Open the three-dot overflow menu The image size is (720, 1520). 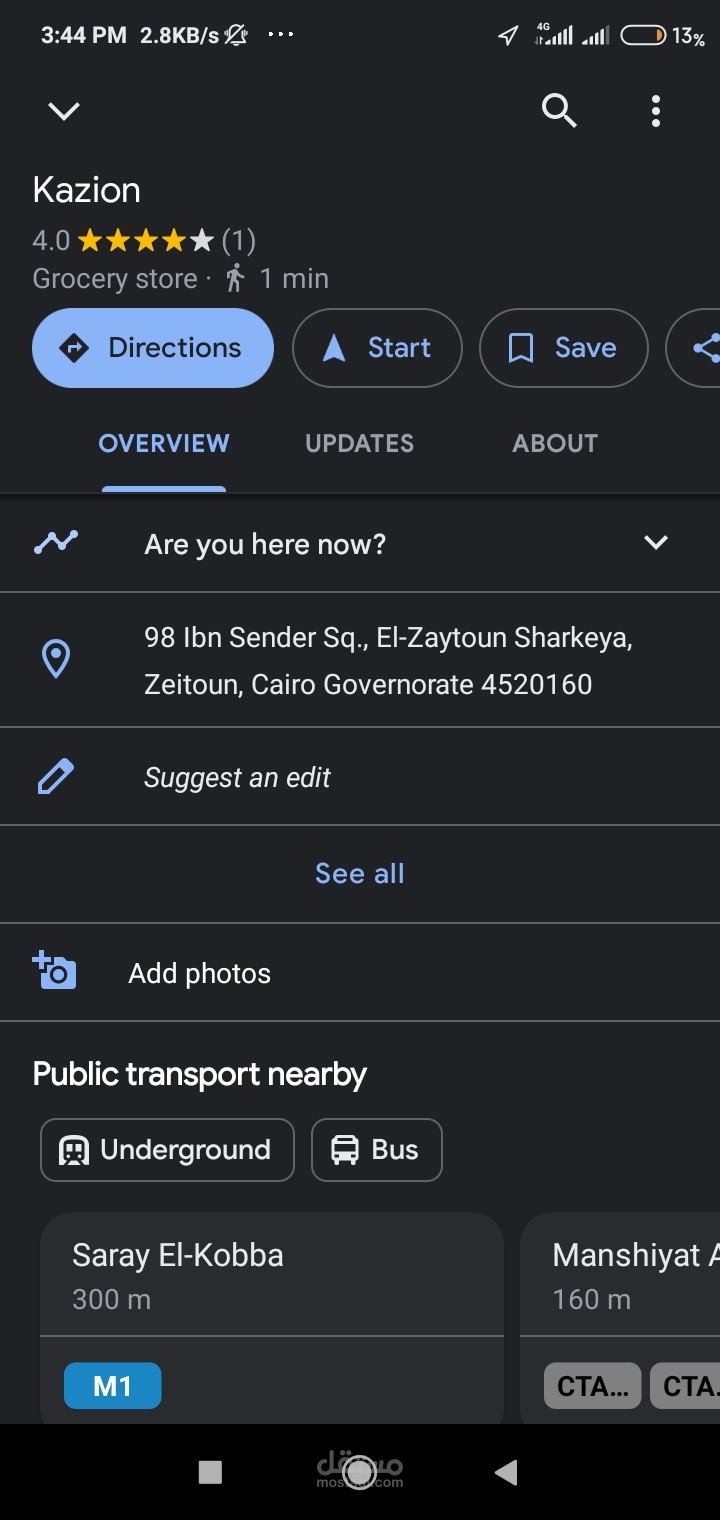(656, 110)
